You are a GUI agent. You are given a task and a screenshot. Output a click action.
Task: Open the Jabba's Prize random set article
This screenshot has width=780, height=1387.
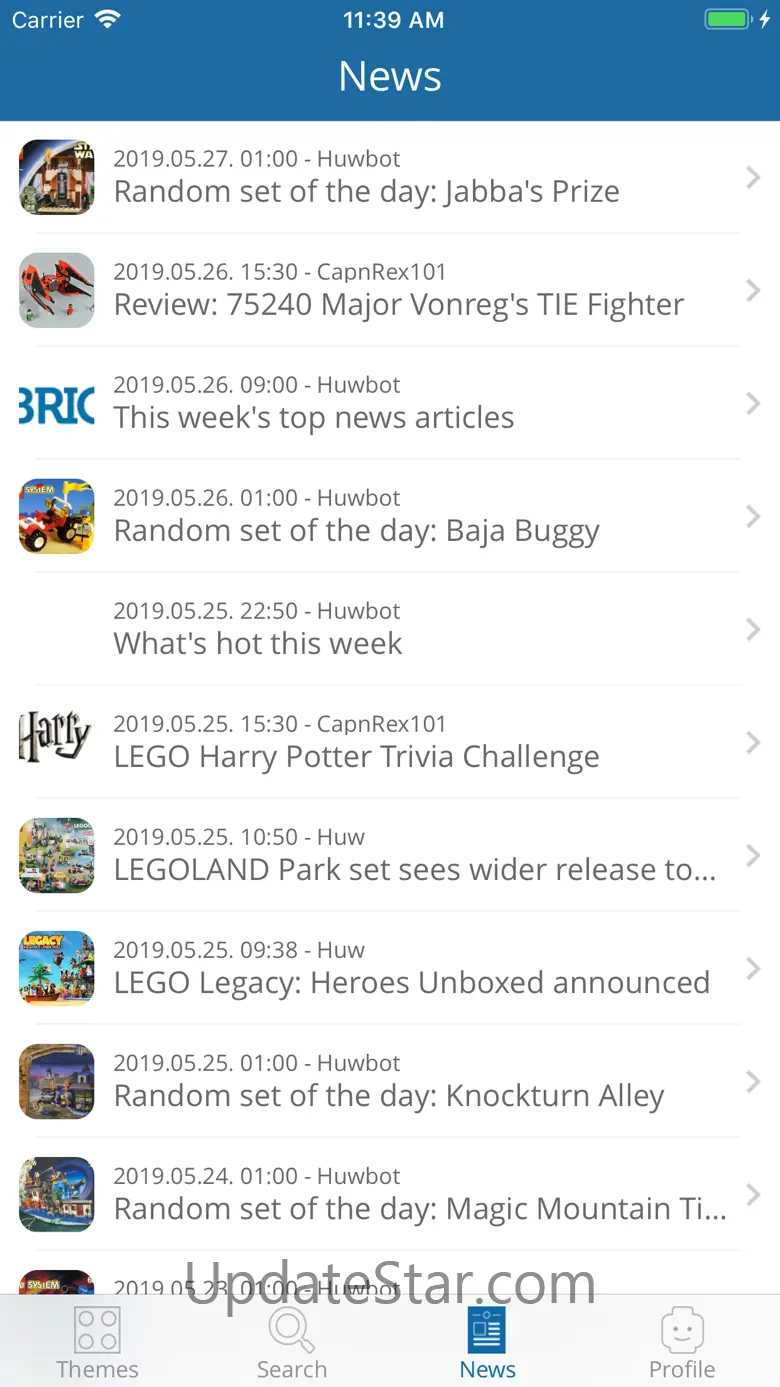[x=390, y=177]
